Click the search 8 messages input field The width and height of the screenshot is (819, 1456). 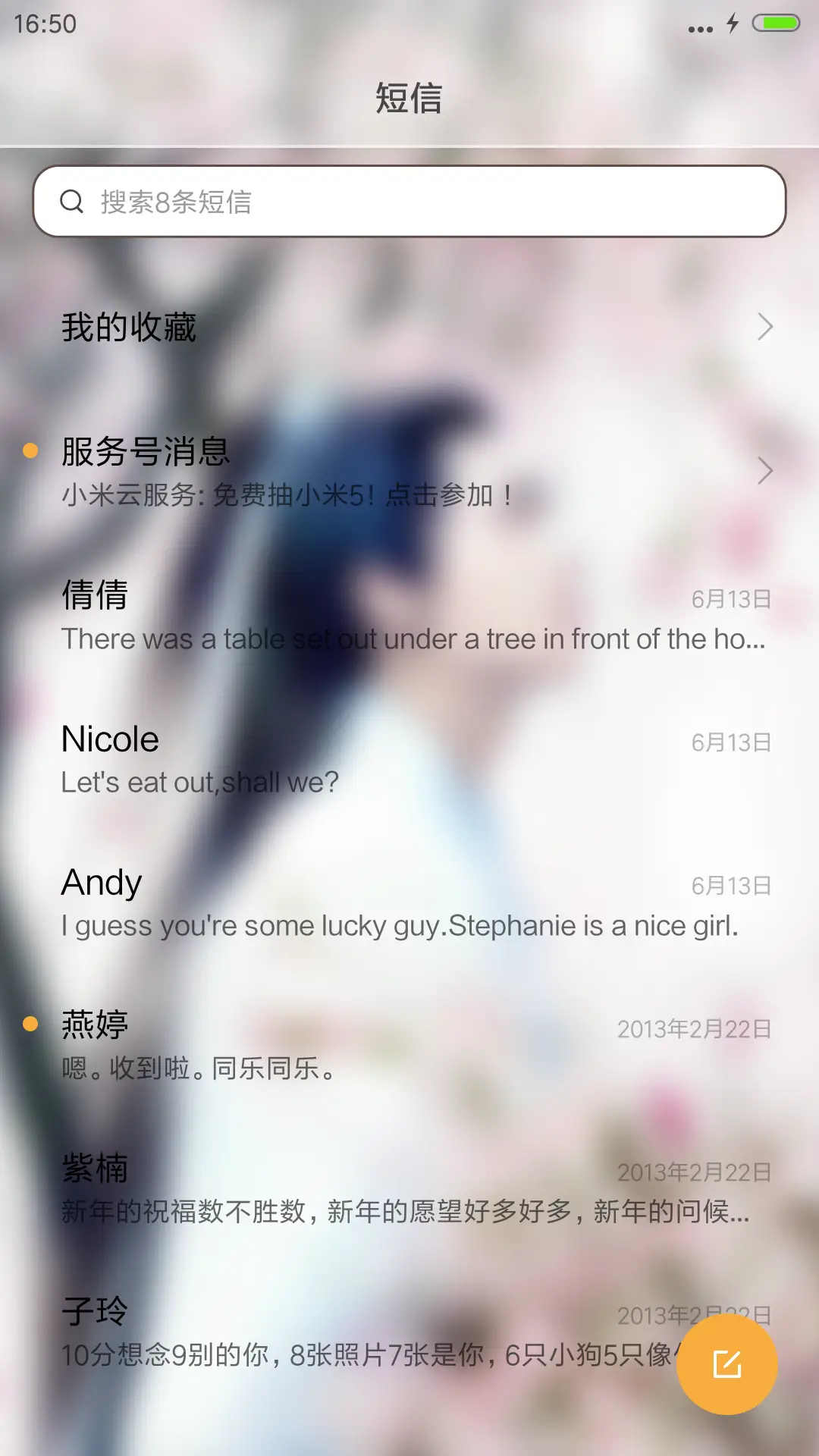(409, 201)
